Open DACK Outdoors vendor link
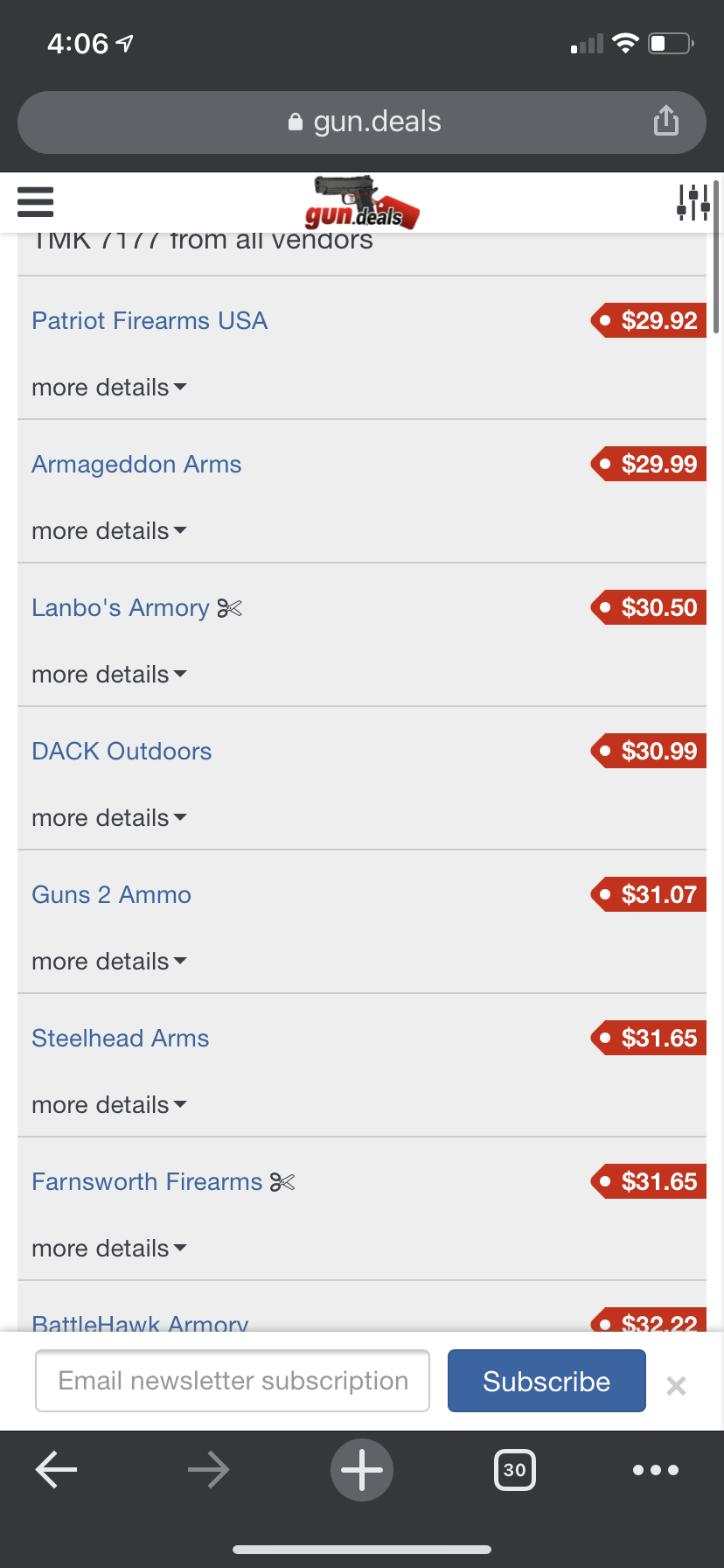The width and height of the screenshot is (724, 1568). (122, 751)
